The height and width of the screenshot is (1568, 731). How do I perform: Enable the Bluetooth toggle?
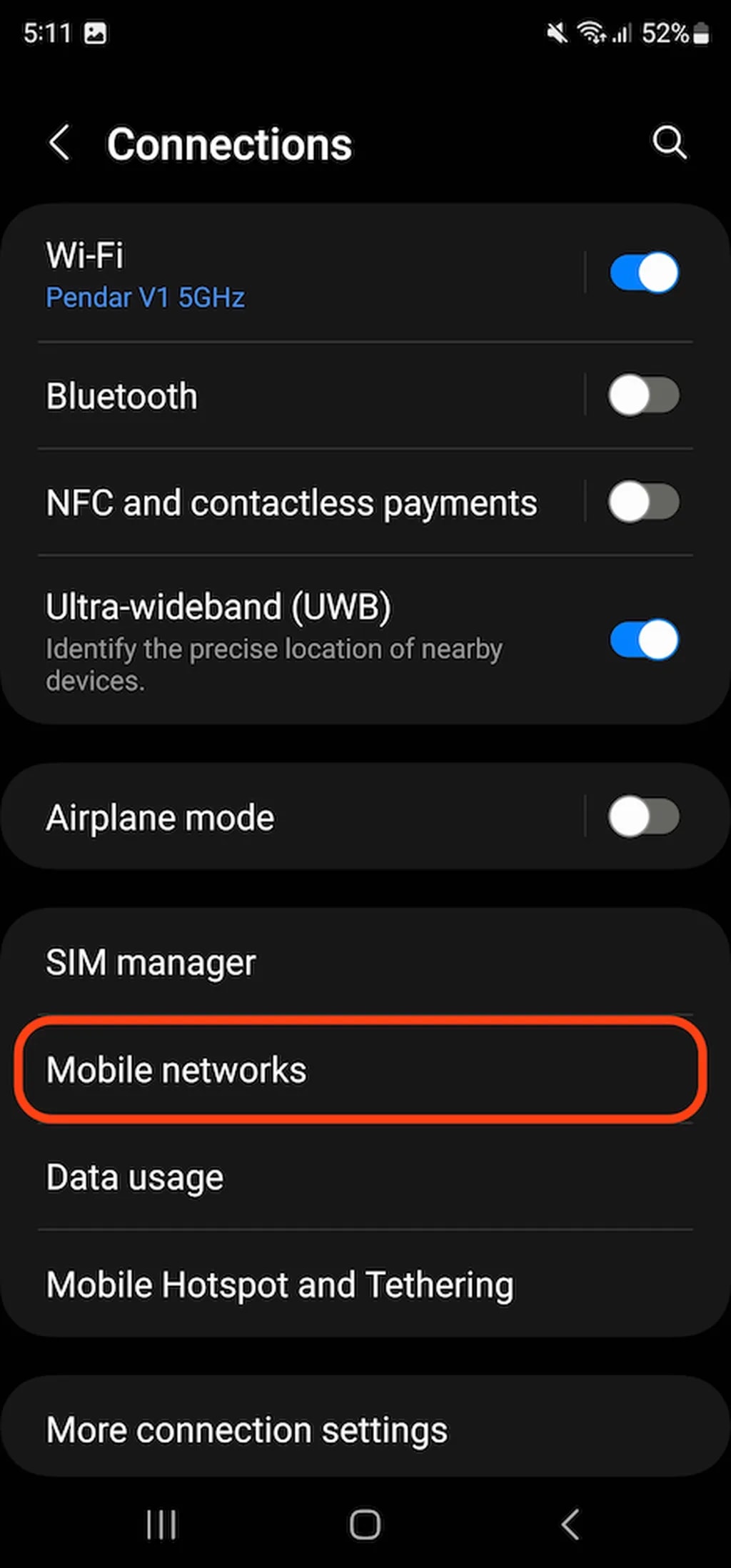click(643, 395)
